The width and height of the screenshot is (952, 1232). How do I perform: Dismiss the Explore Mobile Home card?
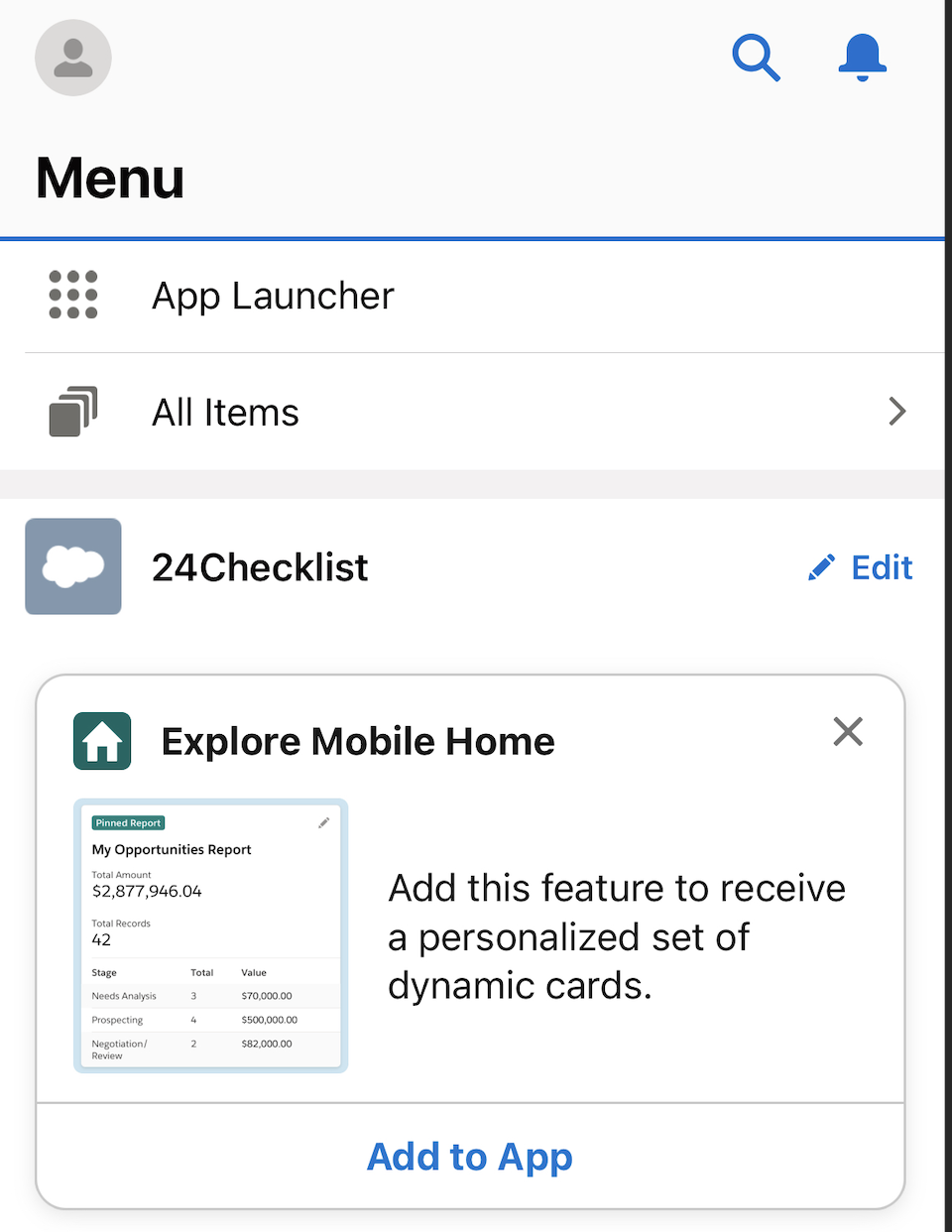pos(848,732)
